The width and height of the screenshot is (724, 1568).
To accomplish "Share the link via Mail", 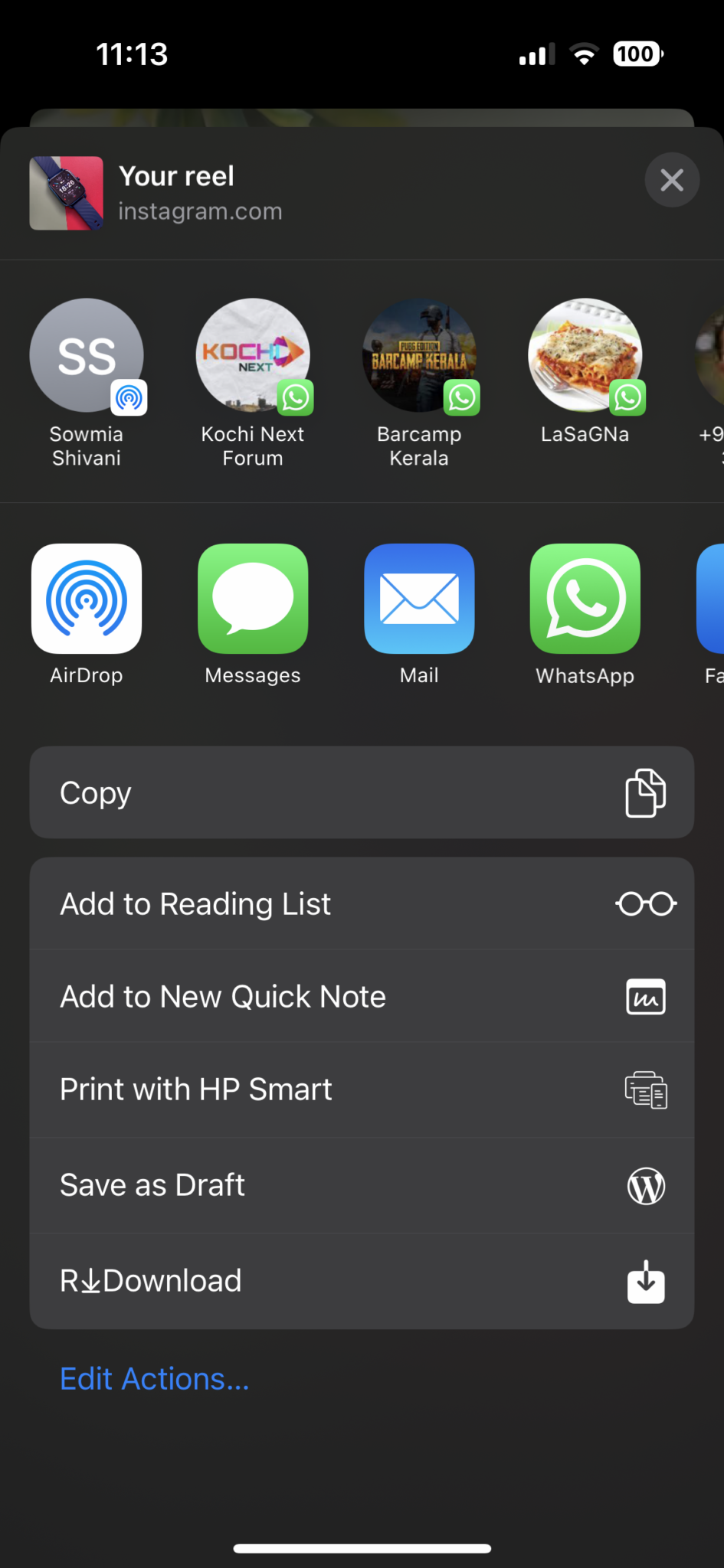I will pyautogui.click(x=419, y=614).
